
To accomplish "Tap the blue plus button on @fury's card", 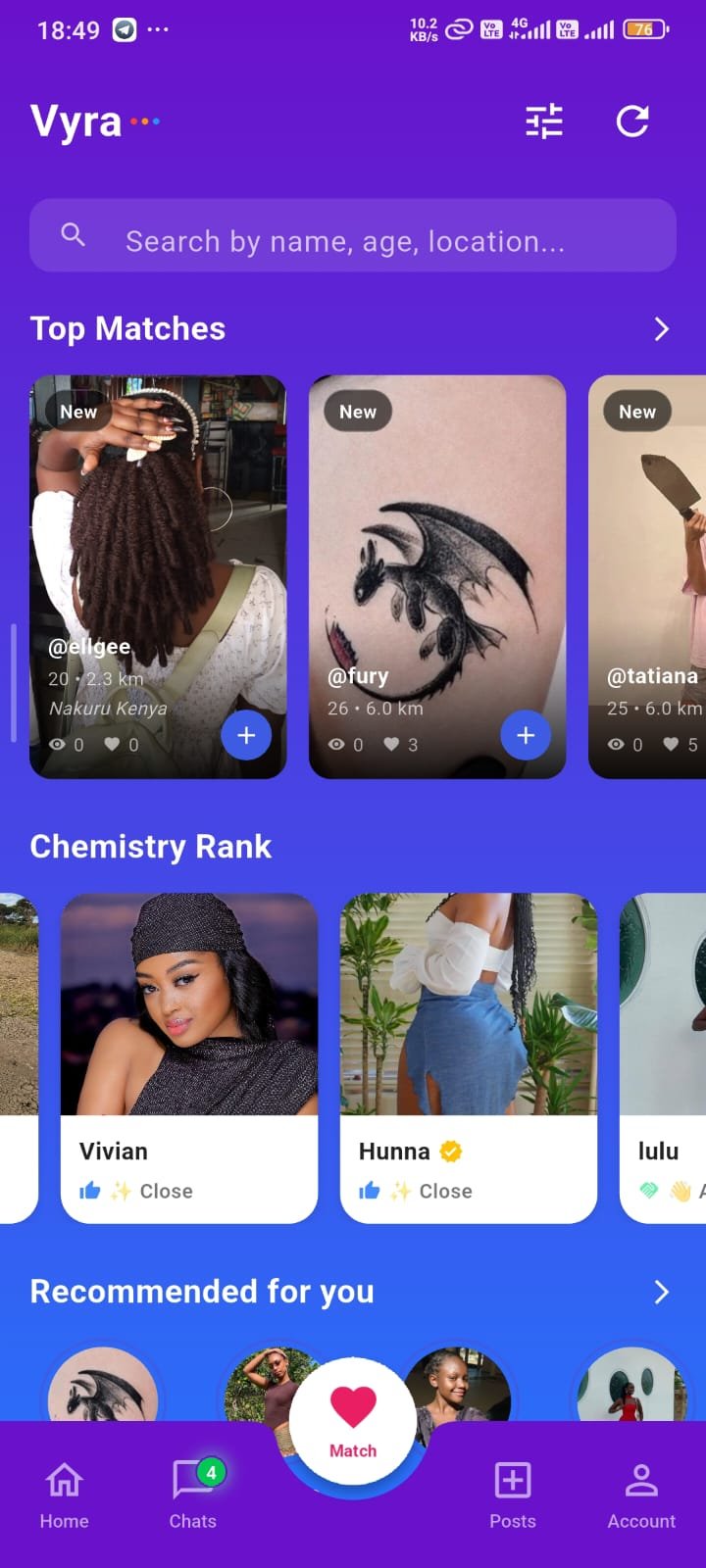I will coord(526,735).
